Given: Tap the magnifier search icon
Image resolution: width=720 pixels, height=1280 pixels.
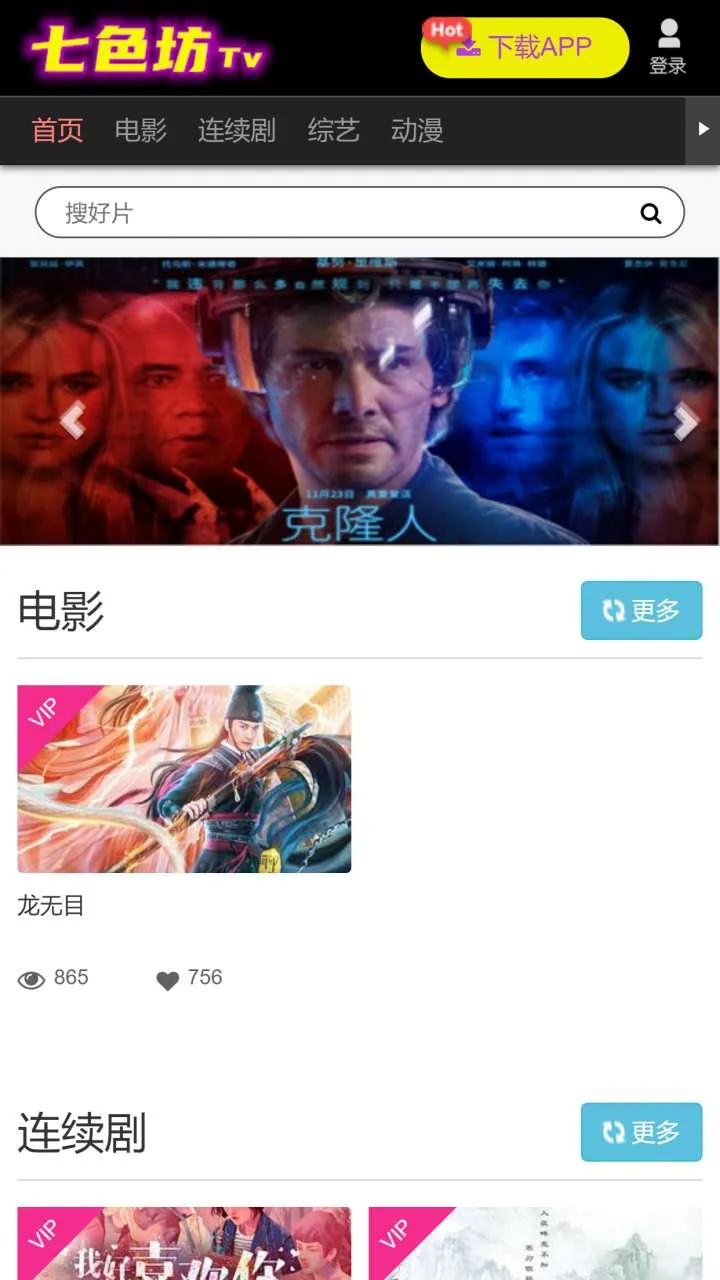Looking at the screenshot, I should pyautogui.click(x=651, y=213).
